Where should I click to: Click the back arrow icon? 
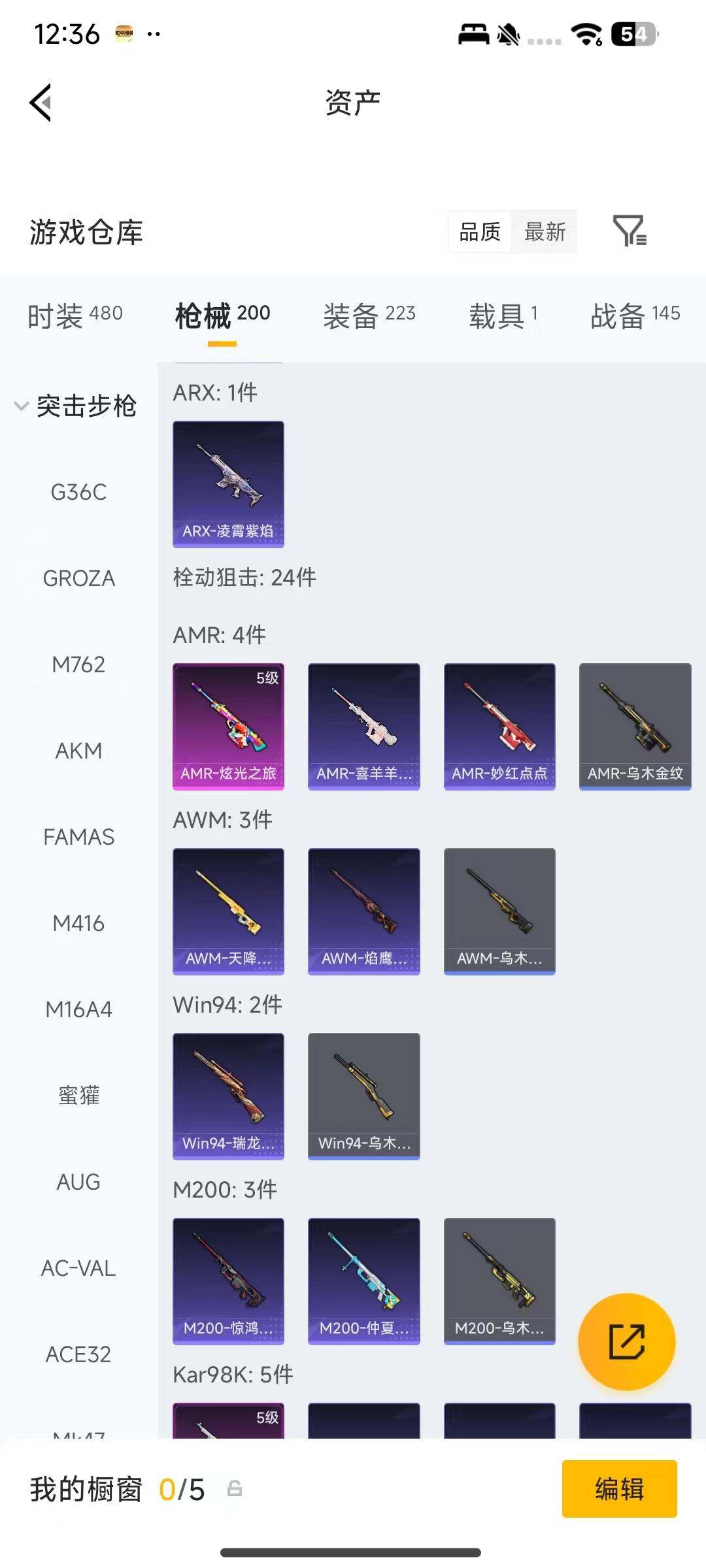click(x=39, y=101)
